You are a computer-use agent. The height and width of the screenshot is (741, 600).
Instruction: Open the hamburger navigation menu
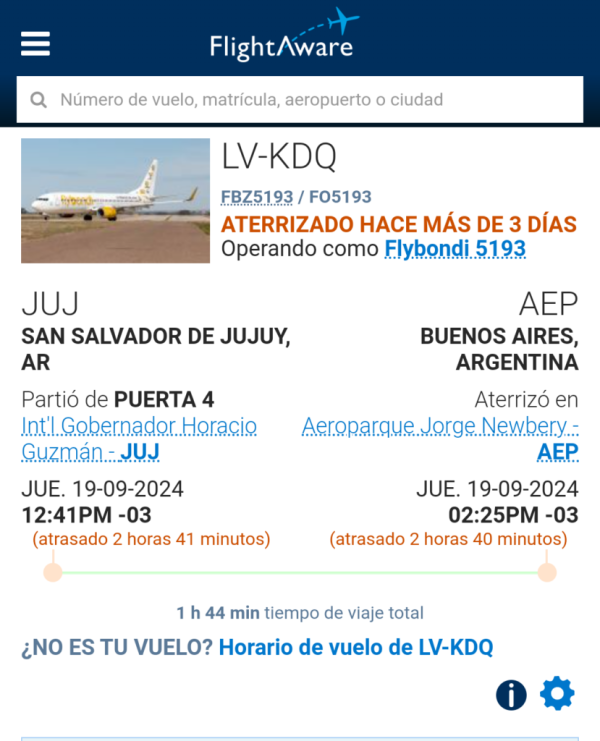35,44
